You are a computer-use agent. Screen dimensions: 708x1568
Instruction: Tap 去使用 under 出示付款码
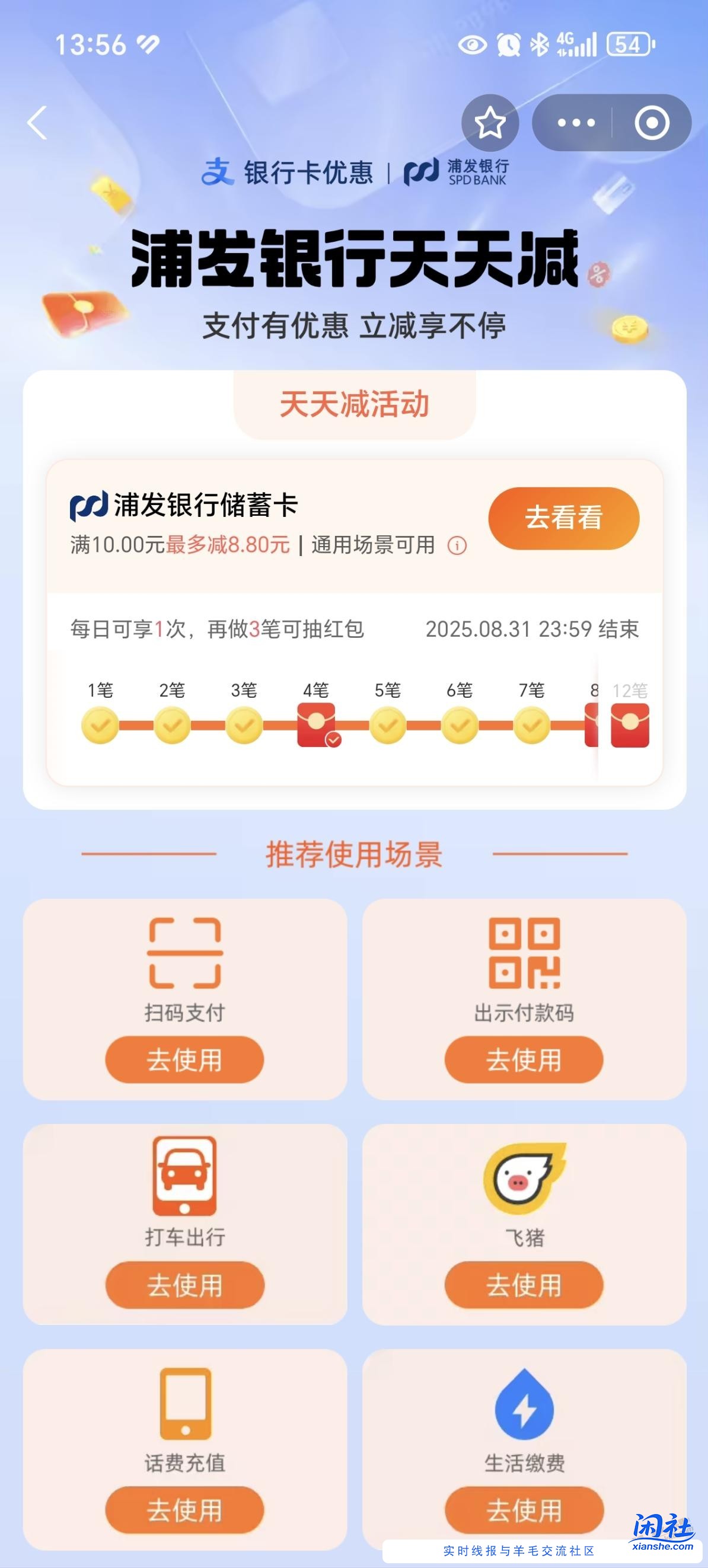point(524,1060)
